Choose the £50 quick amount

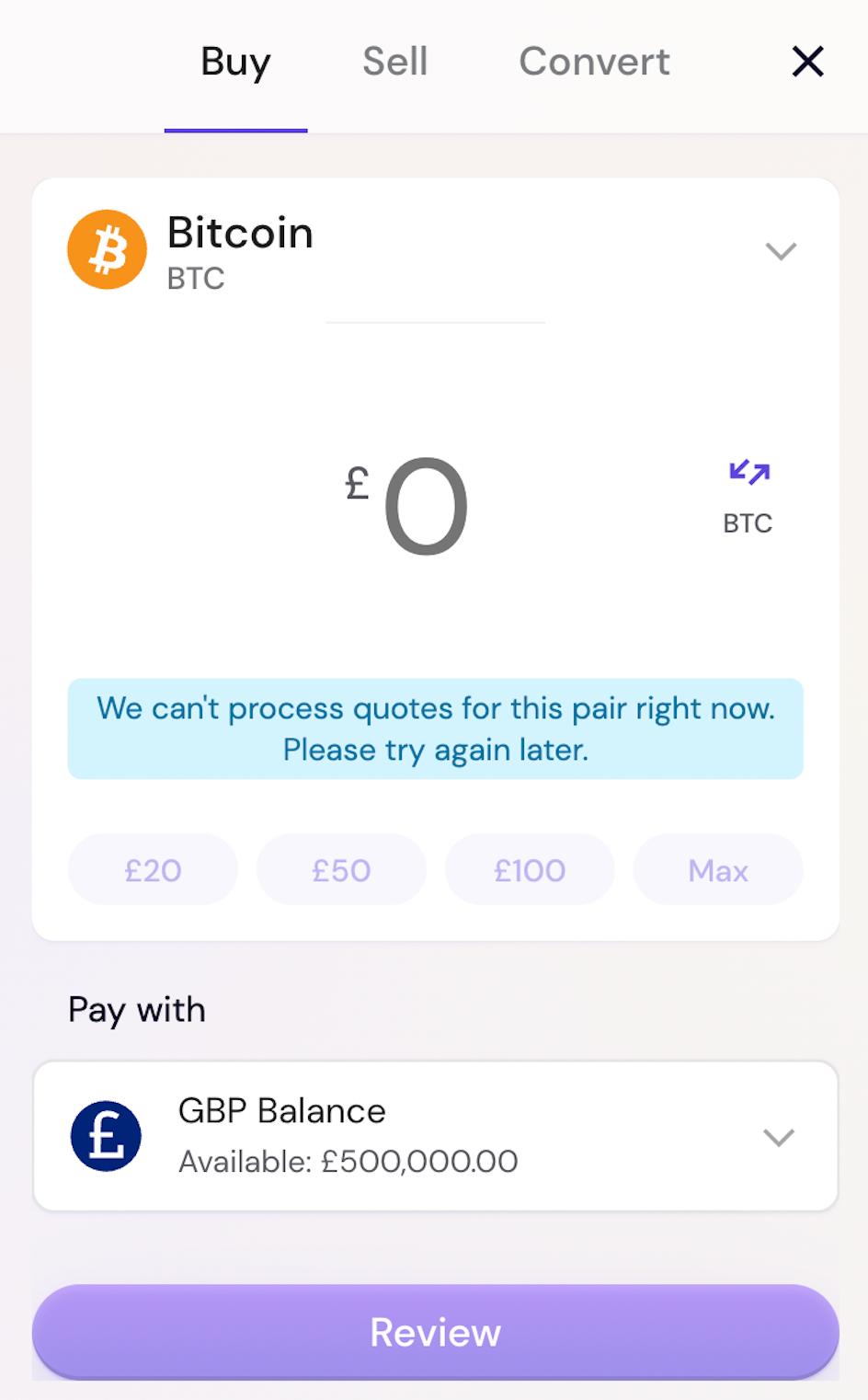(341, 869)
